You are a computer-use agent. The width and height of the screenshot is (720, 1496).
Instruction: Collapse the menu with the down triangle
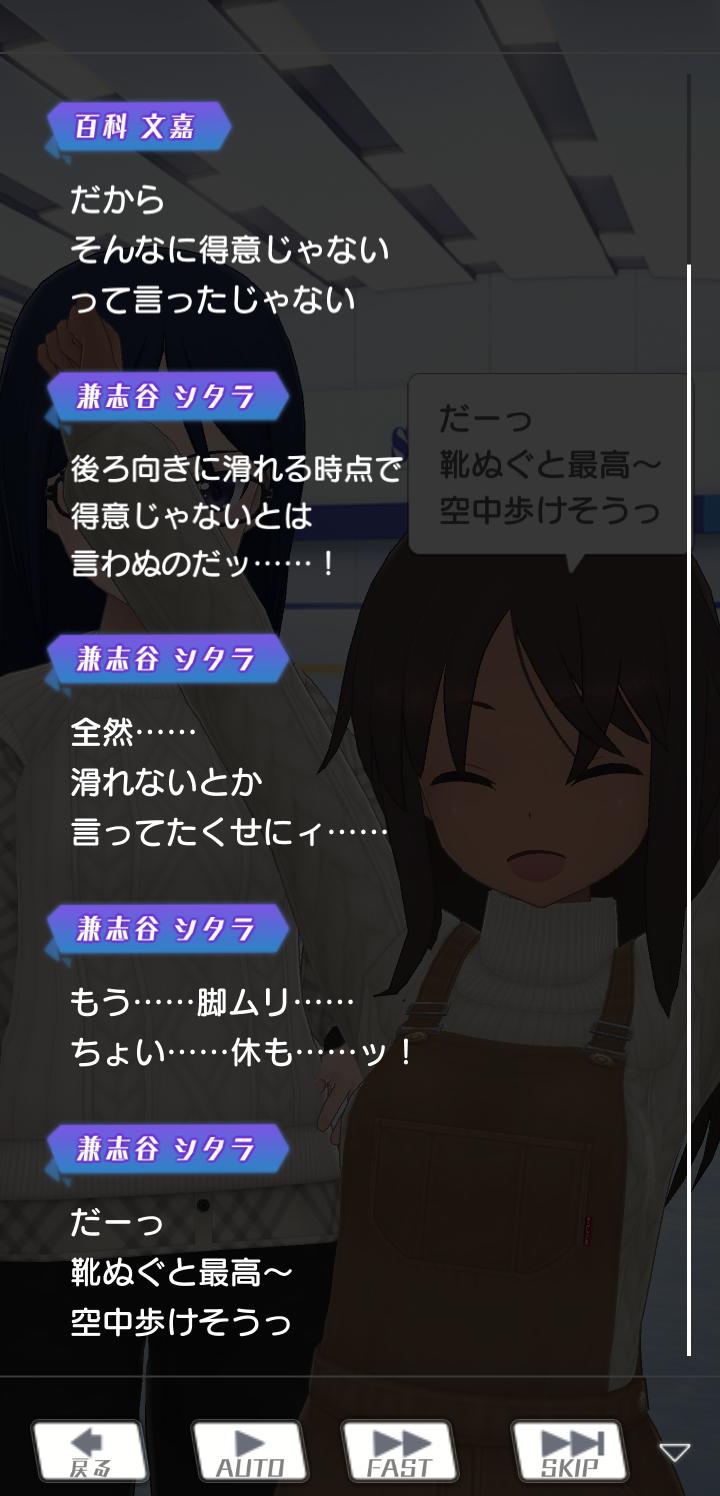pos(675,1452)
